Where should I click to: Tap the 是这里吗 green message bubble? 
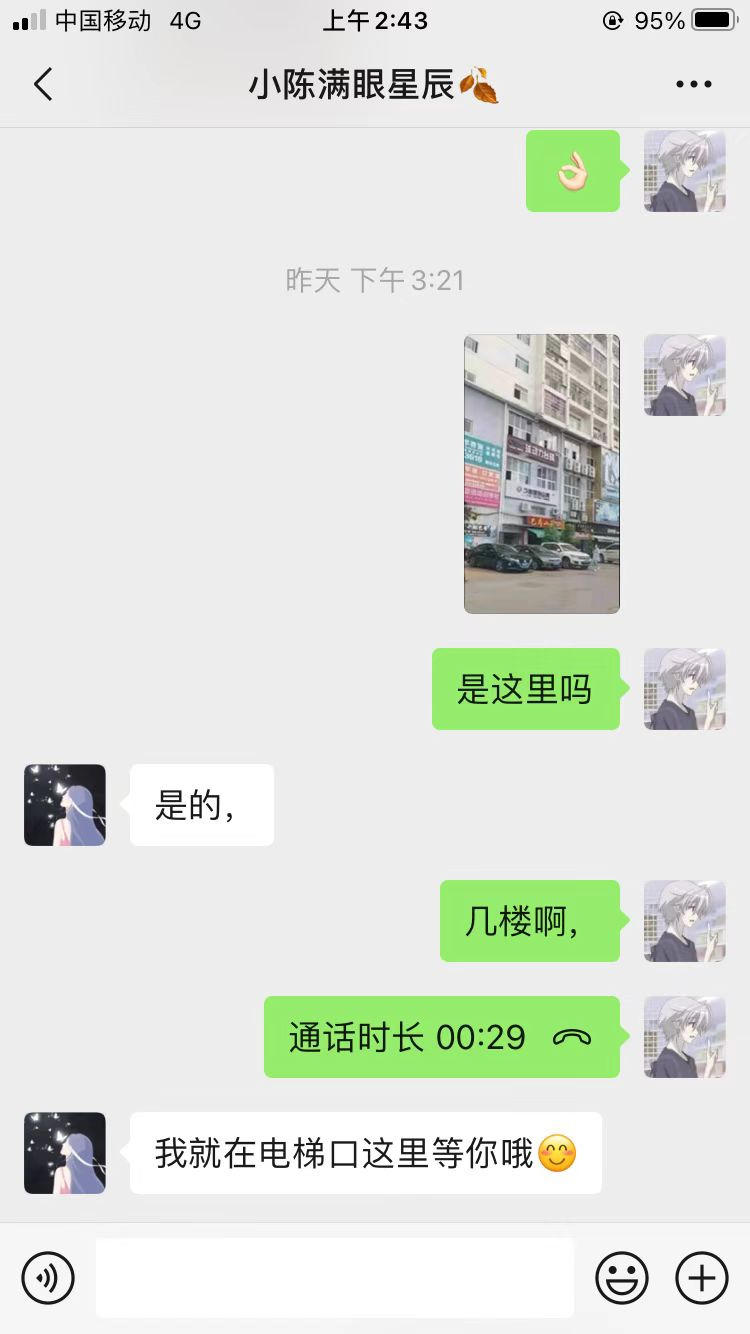click(526, 689)
